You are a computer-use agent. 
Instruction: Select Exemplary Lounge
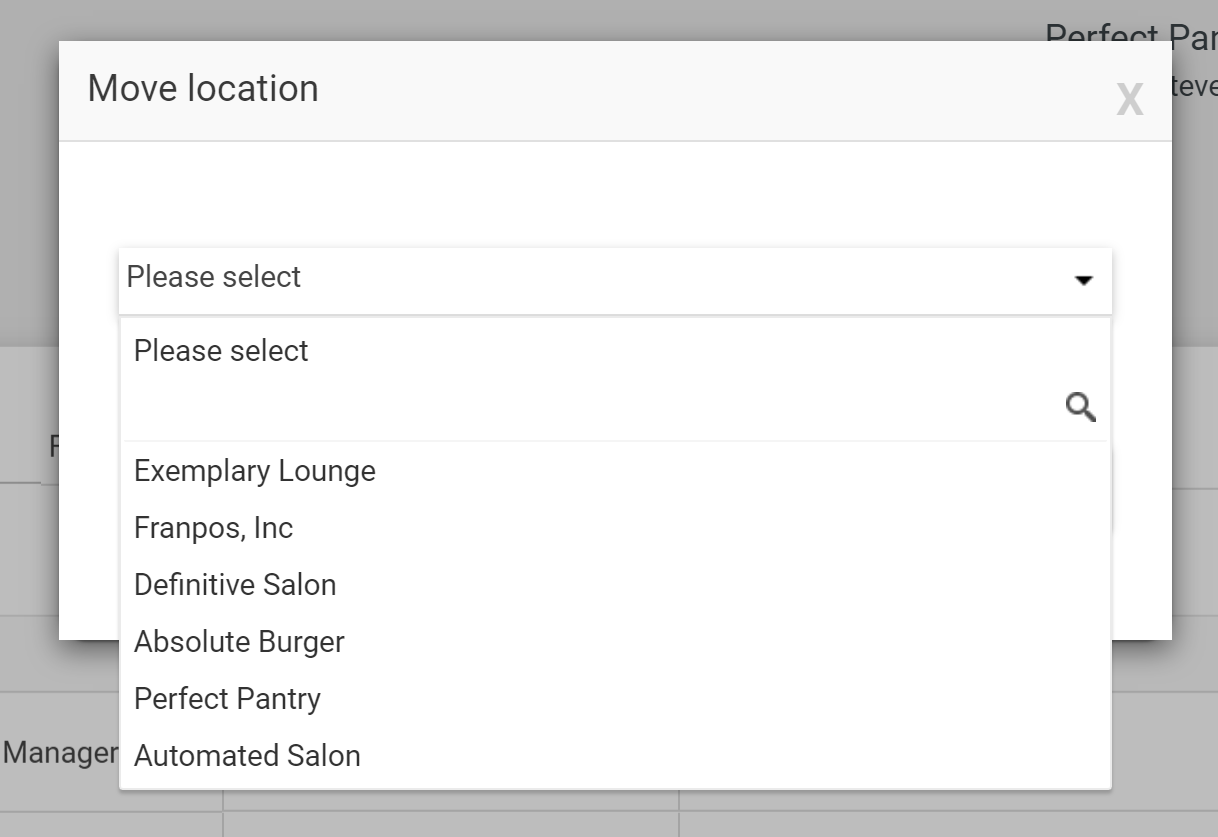[254, 471]
